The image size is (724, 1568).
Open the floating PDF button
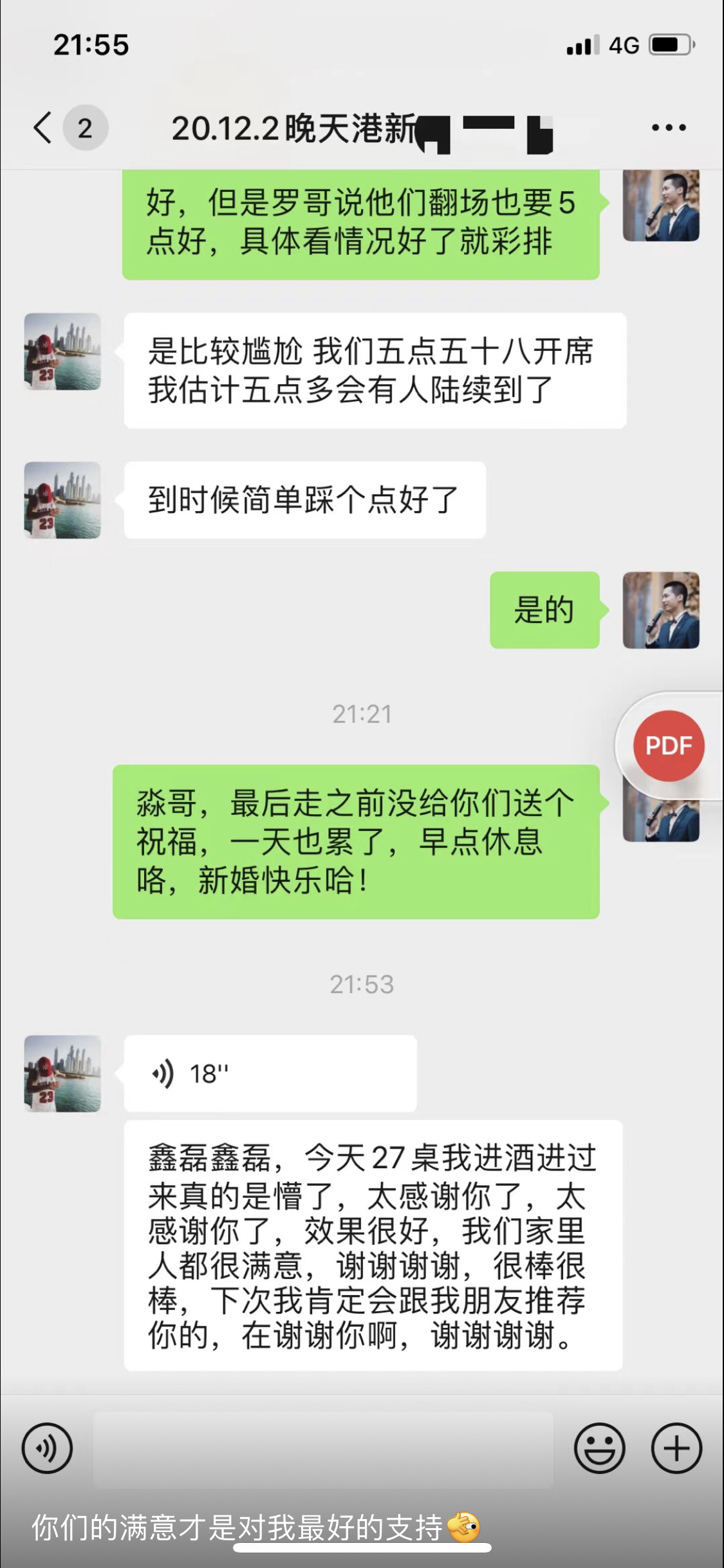point(669,746)
